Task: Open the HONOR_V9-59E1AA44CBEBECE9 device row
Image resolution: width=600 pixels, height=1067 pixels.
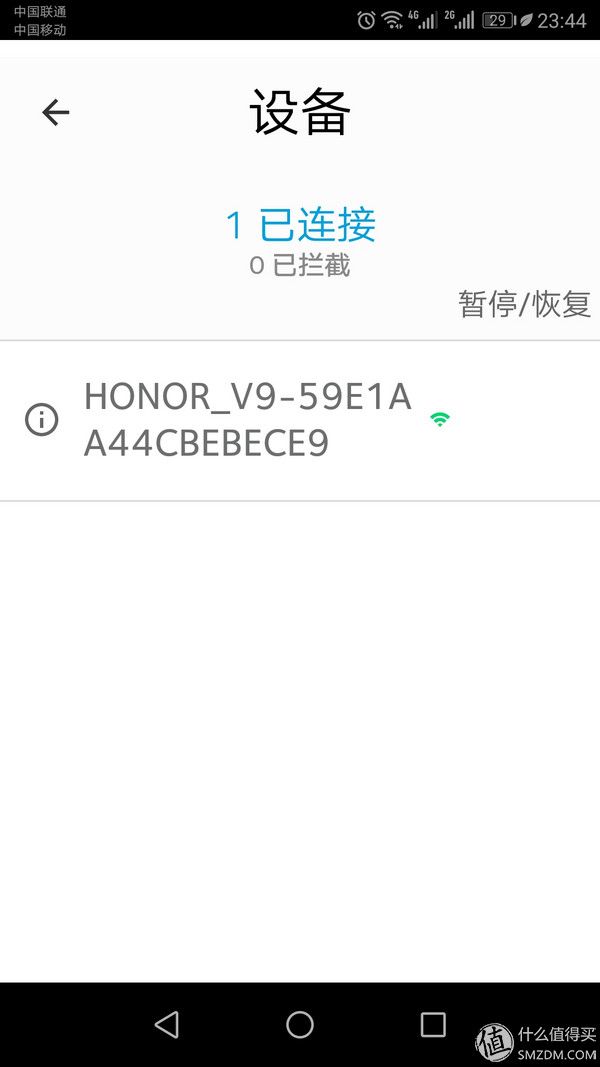Action: click(x=300, y=421)
